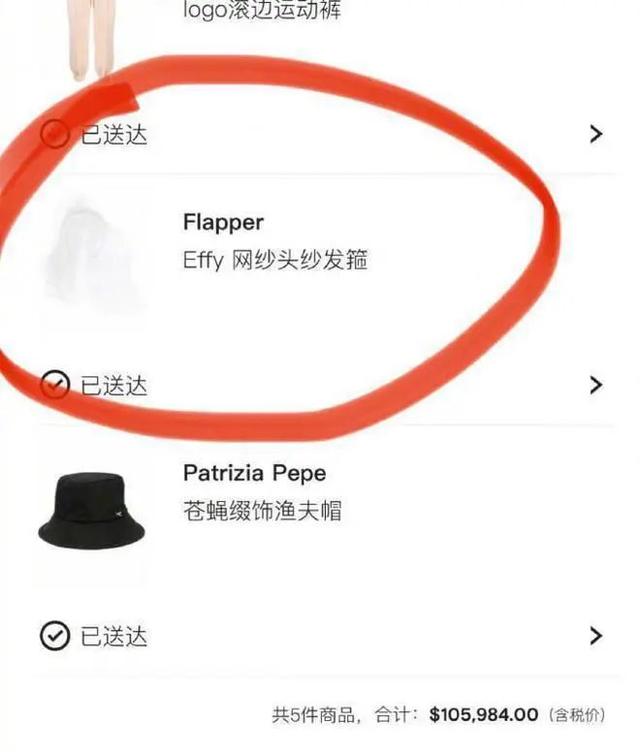The height and width of the screenshot is (752, 640).
Task: Open the Patrizia Pepe 苍蝇缀饰渔夫帽 item
Action: (x=262, y=491)
